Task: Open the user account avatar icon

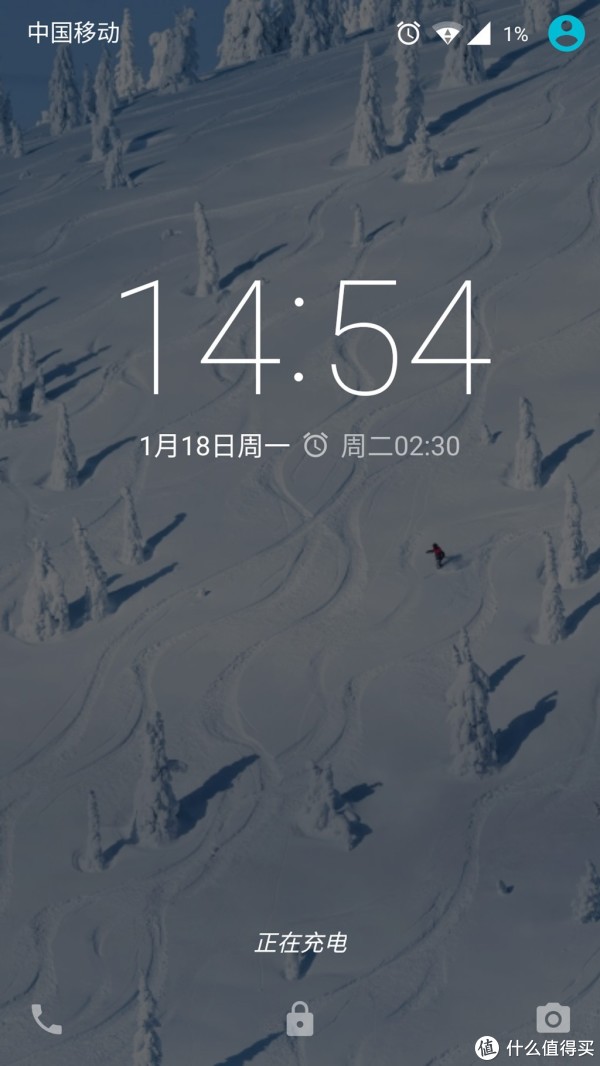Action: coord(566,33)
